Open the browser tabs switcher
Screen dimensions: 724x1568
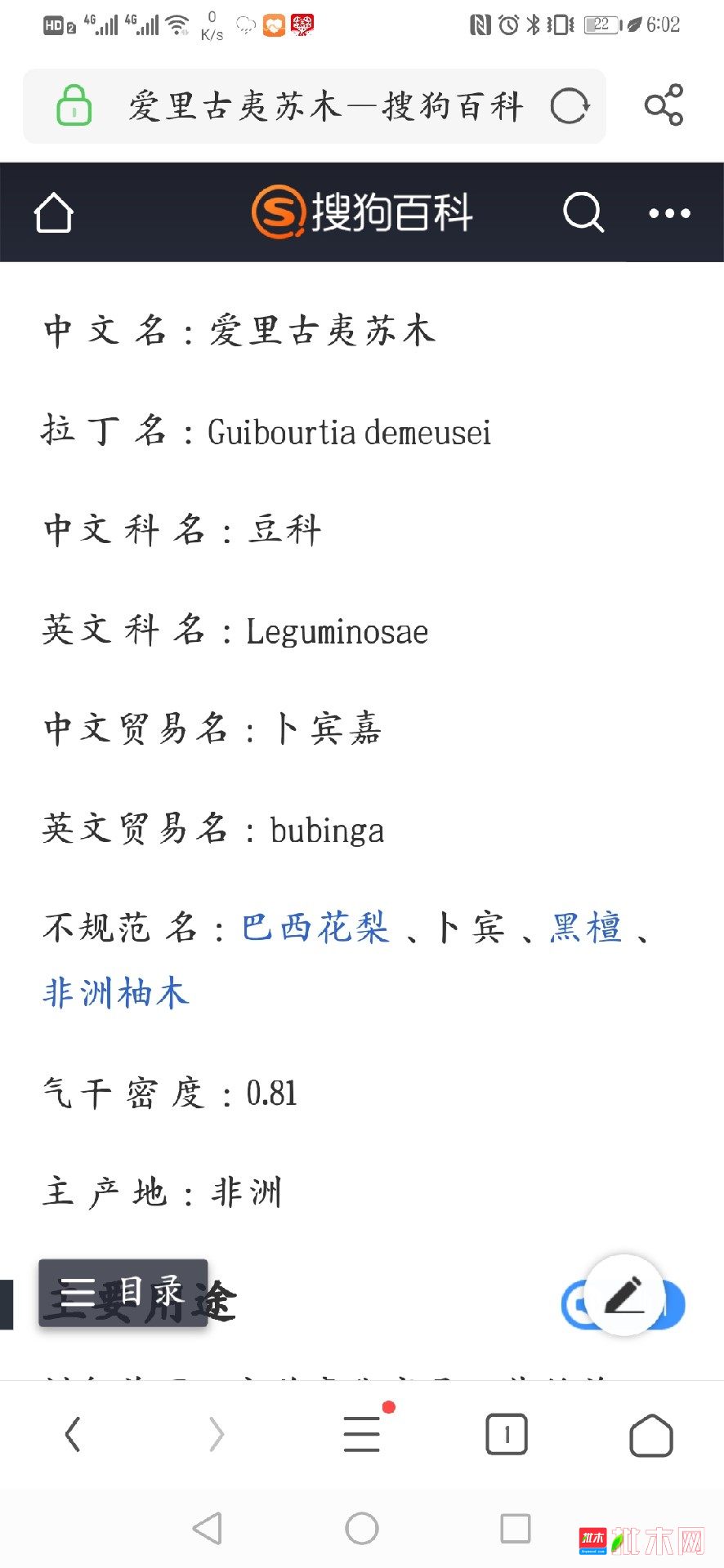click(507, 1434)
